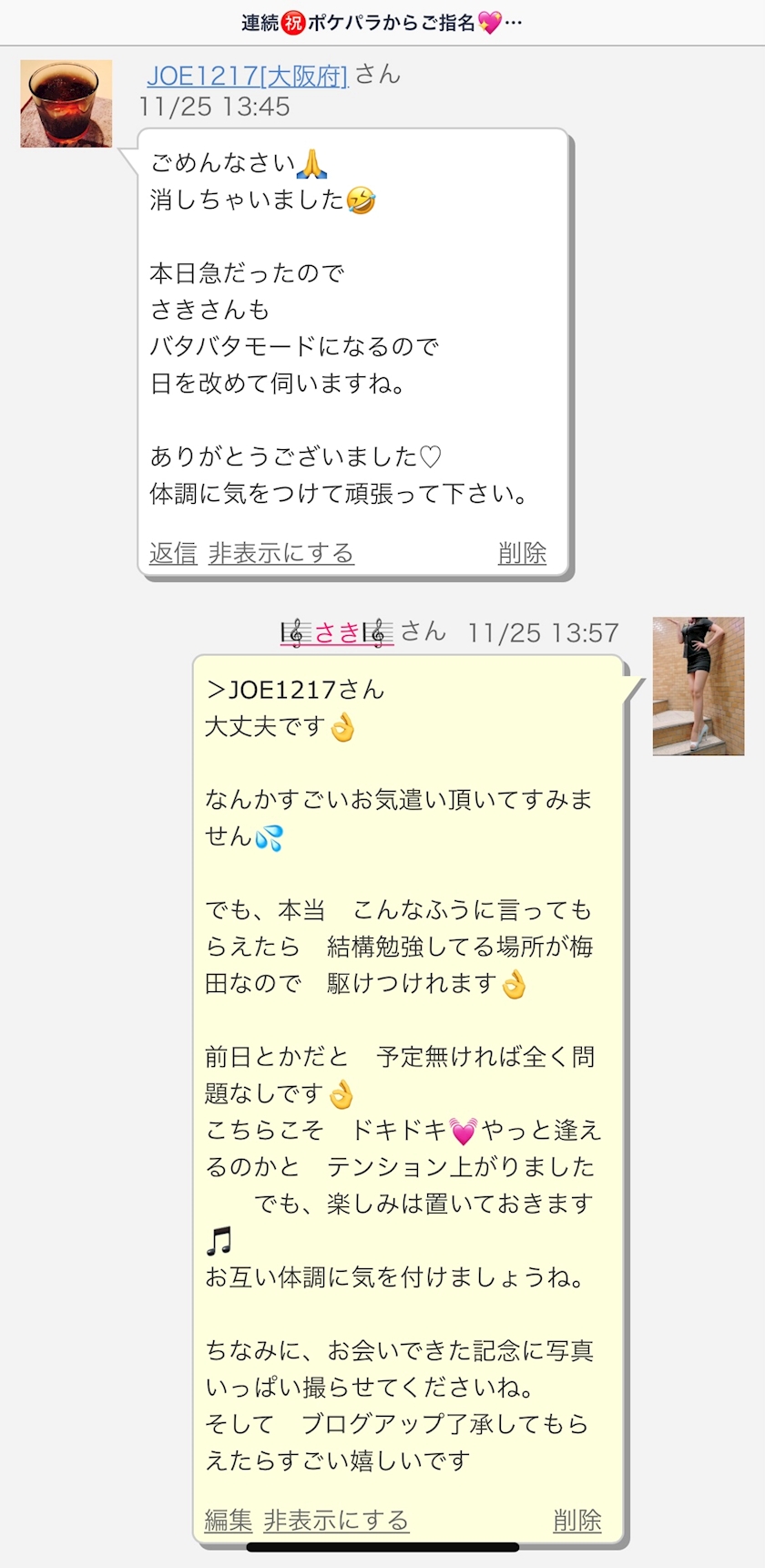Hide JOE1217's comment with 非表示にする

click(x=280, y=553)
